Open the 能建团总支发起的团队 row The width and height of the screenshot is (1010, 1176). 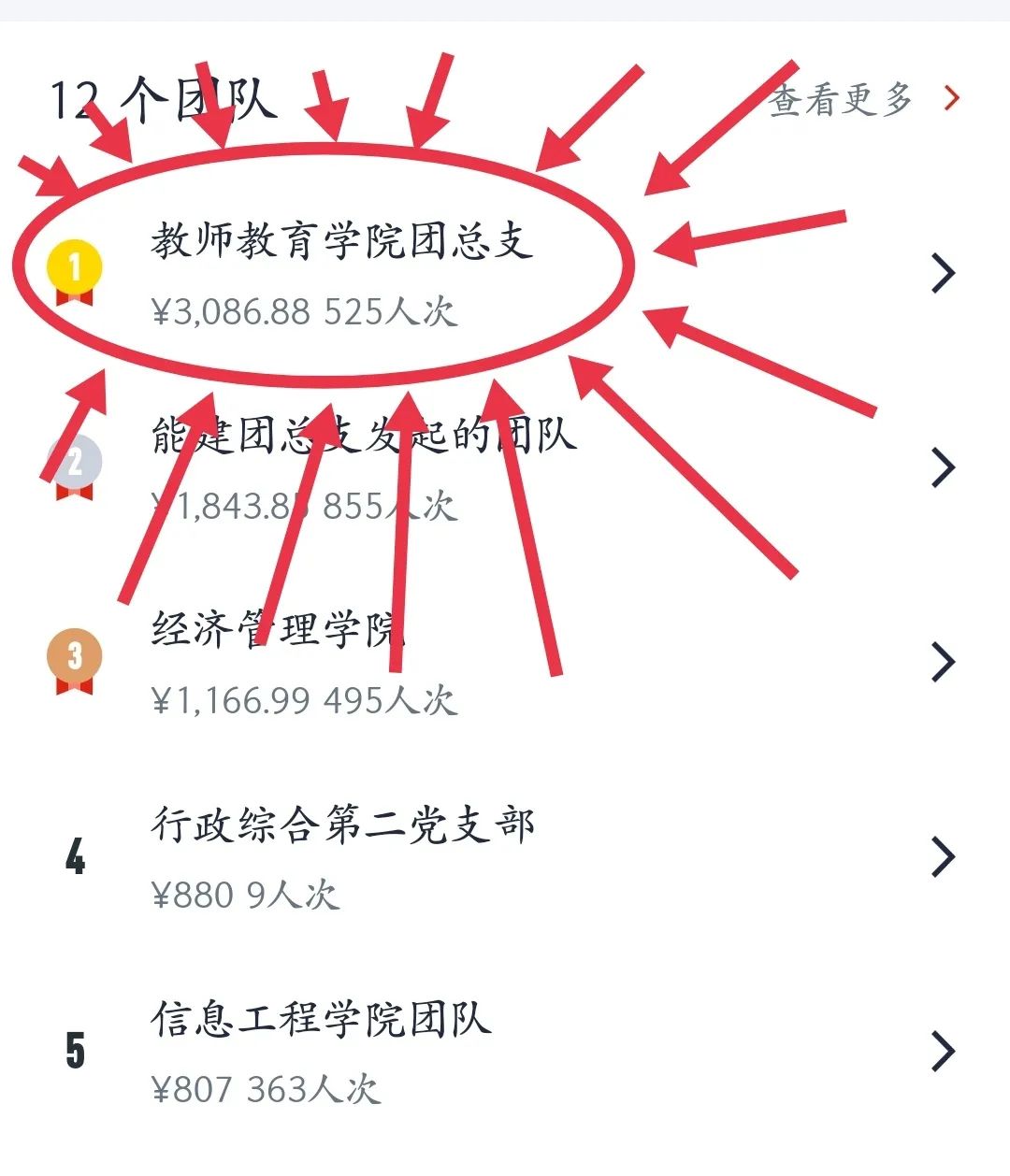point(364,437)
